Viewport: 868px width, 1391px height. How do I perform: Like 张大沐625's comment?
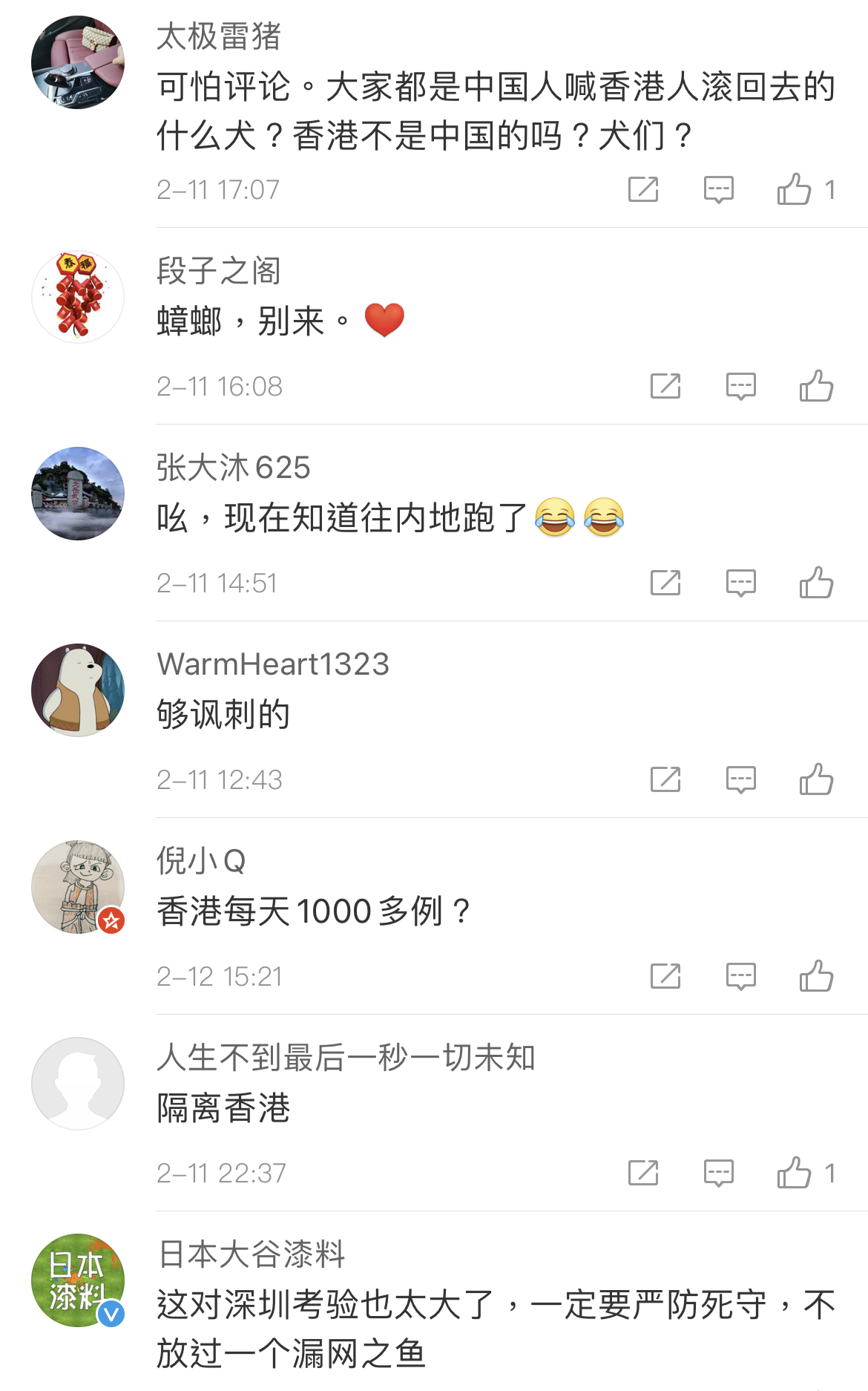tap(816, 583)
